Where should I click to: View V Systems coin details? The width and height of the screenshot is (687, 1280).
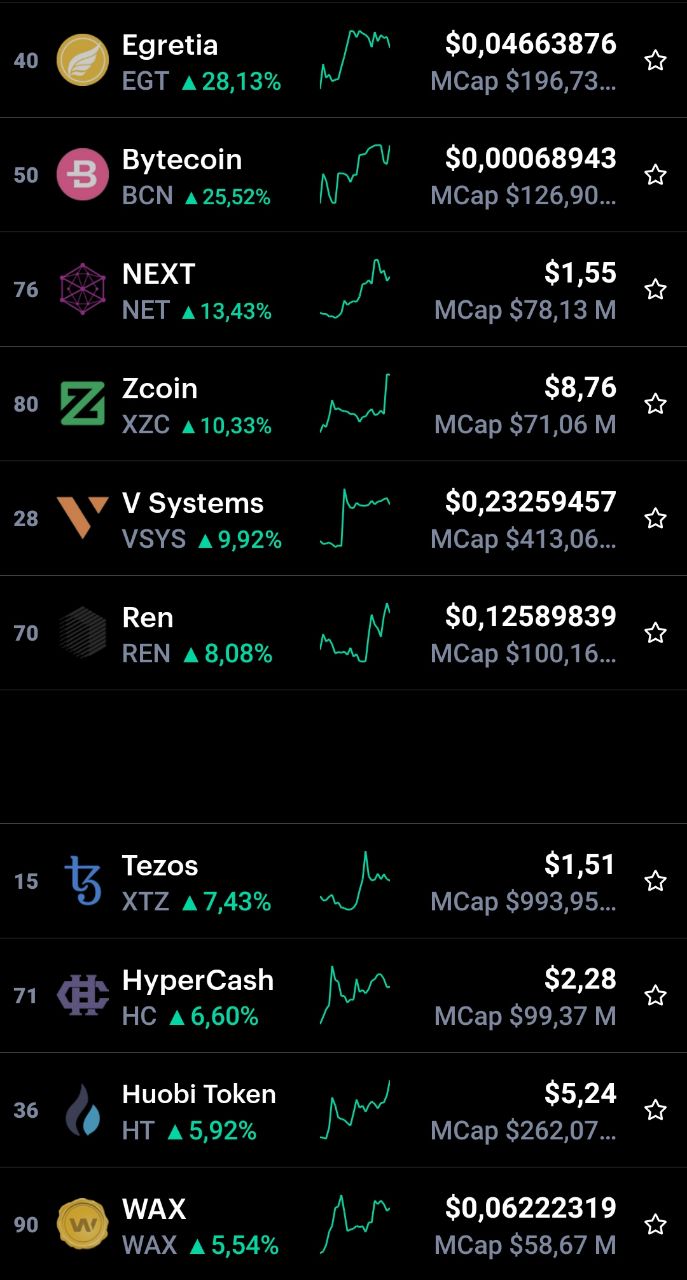tap(343, 518)
